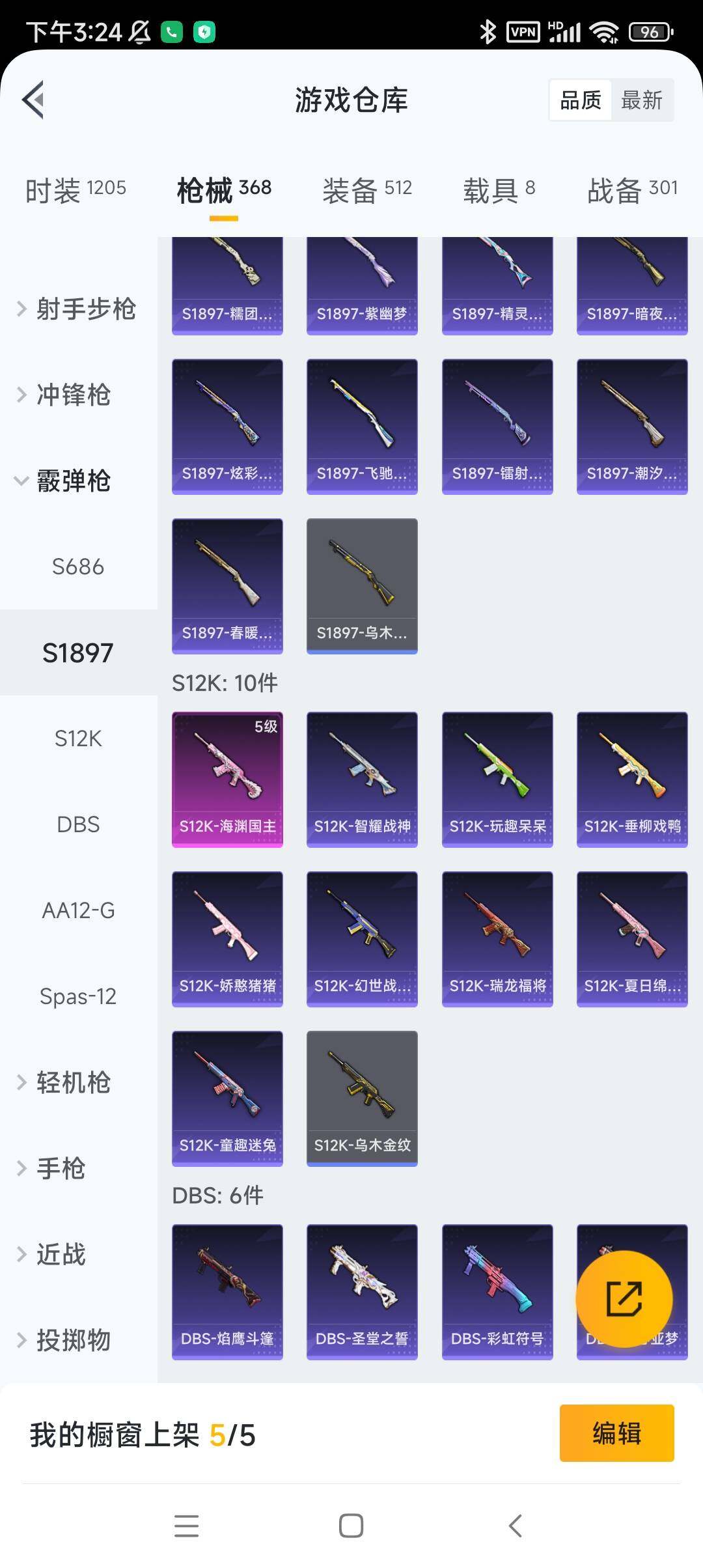The width and height of the screenshot is (703, 1568).
Task: Expand the 轻机枪 category
Action: (x=72, y=1082)
